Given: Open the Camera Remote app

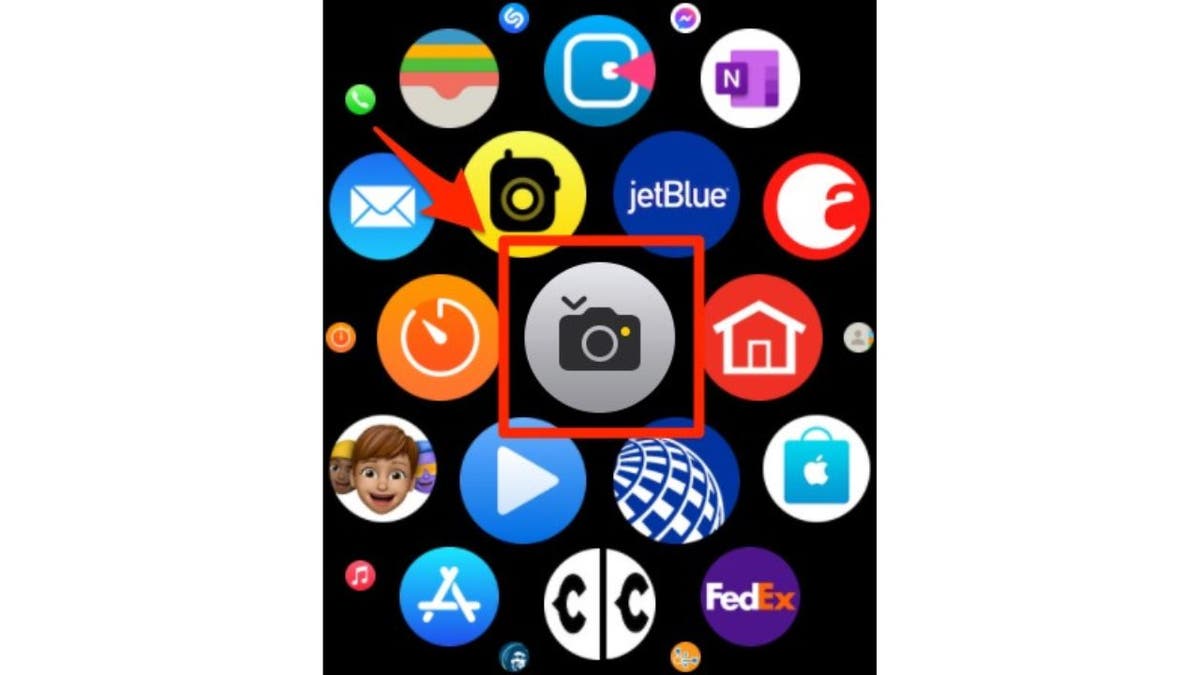Looking at the screenshot, I should point(599,337).
